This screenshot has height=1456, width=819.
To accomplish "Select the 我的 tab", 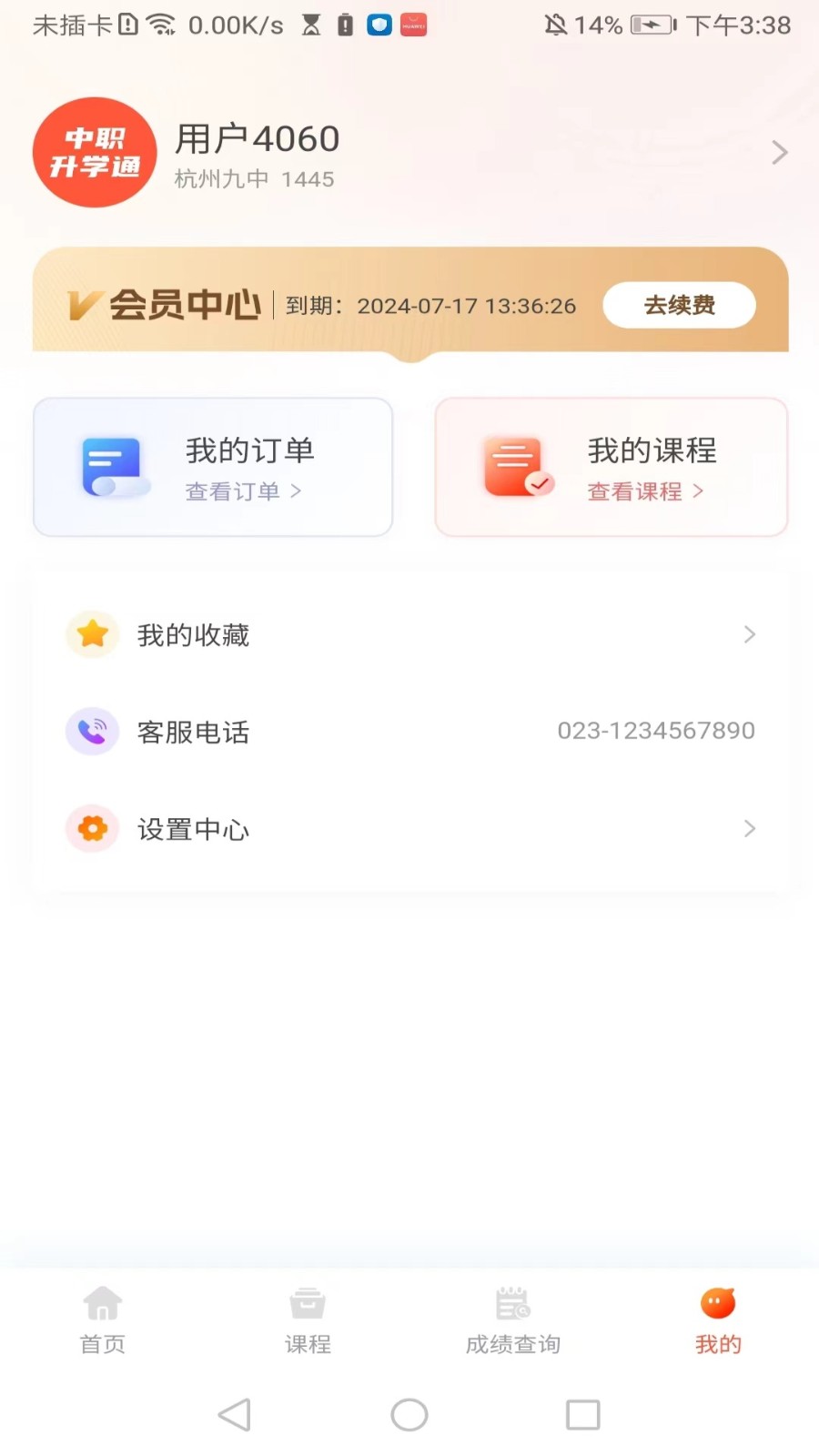I will pyautogui.click(x=718, y=1320).
